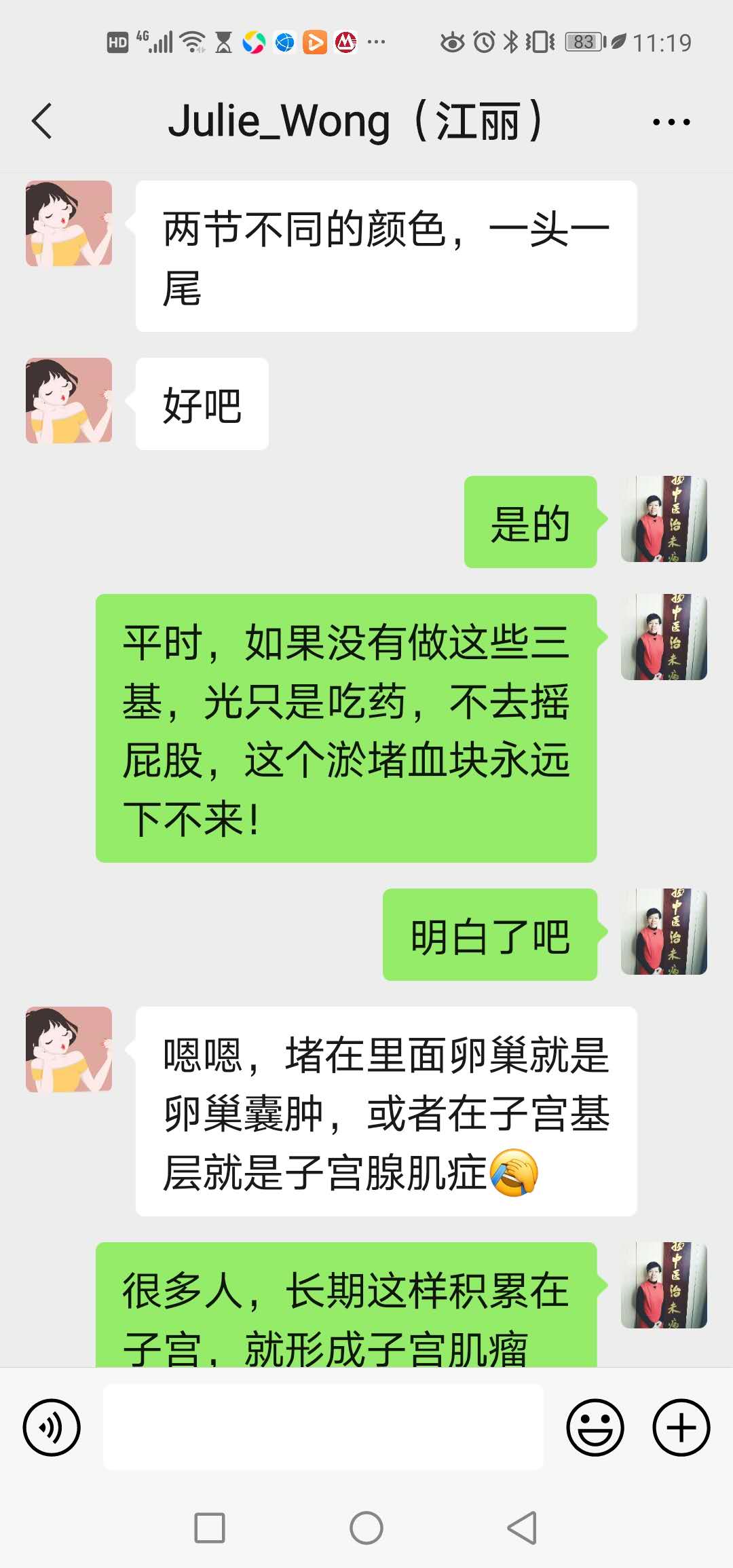The width and height of the screenshot is (733, 1568).
Task: Open chat info three-dot menu
Action: click(671, 122)
